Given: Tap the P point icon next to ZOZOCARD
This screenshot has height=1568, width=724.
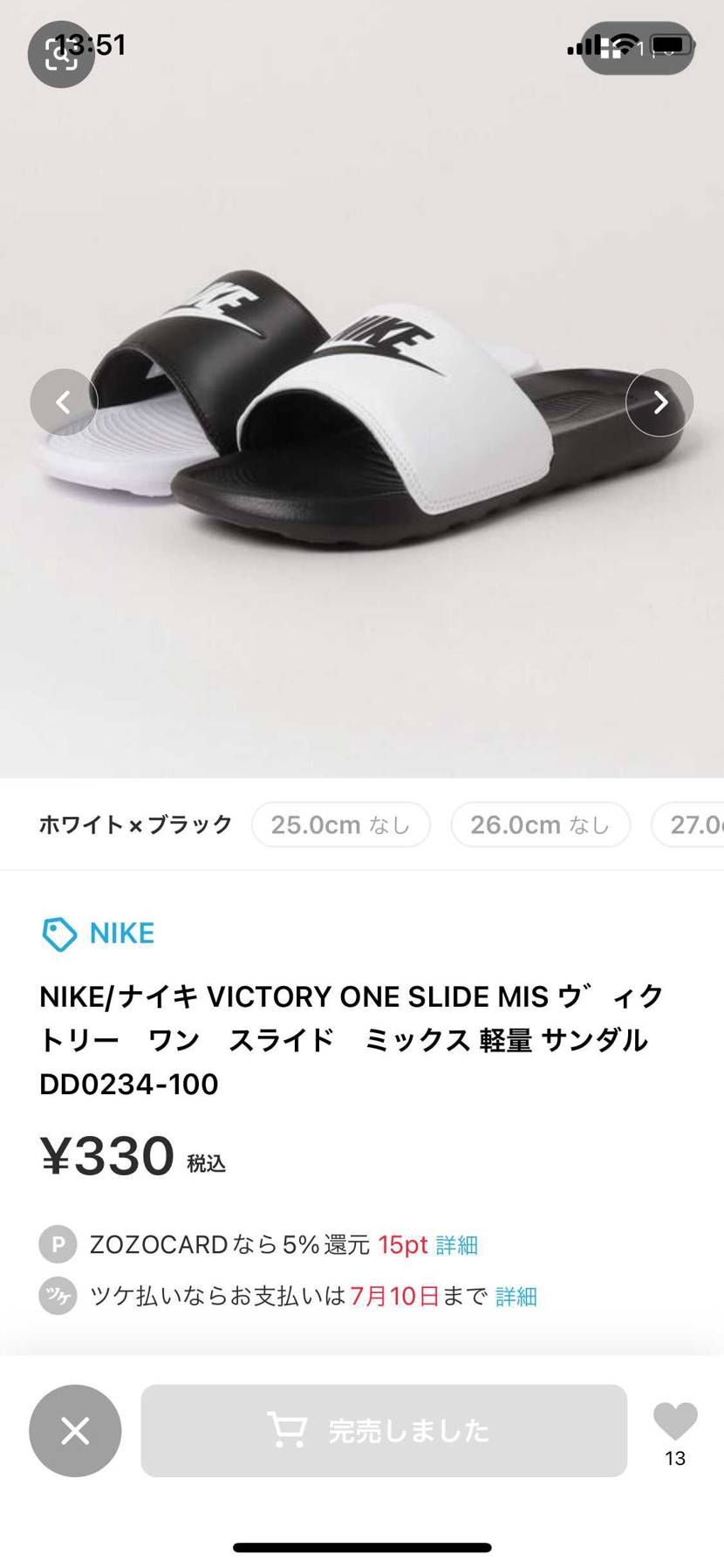Looking at the screenshot, I should (x=58, y=1244).
